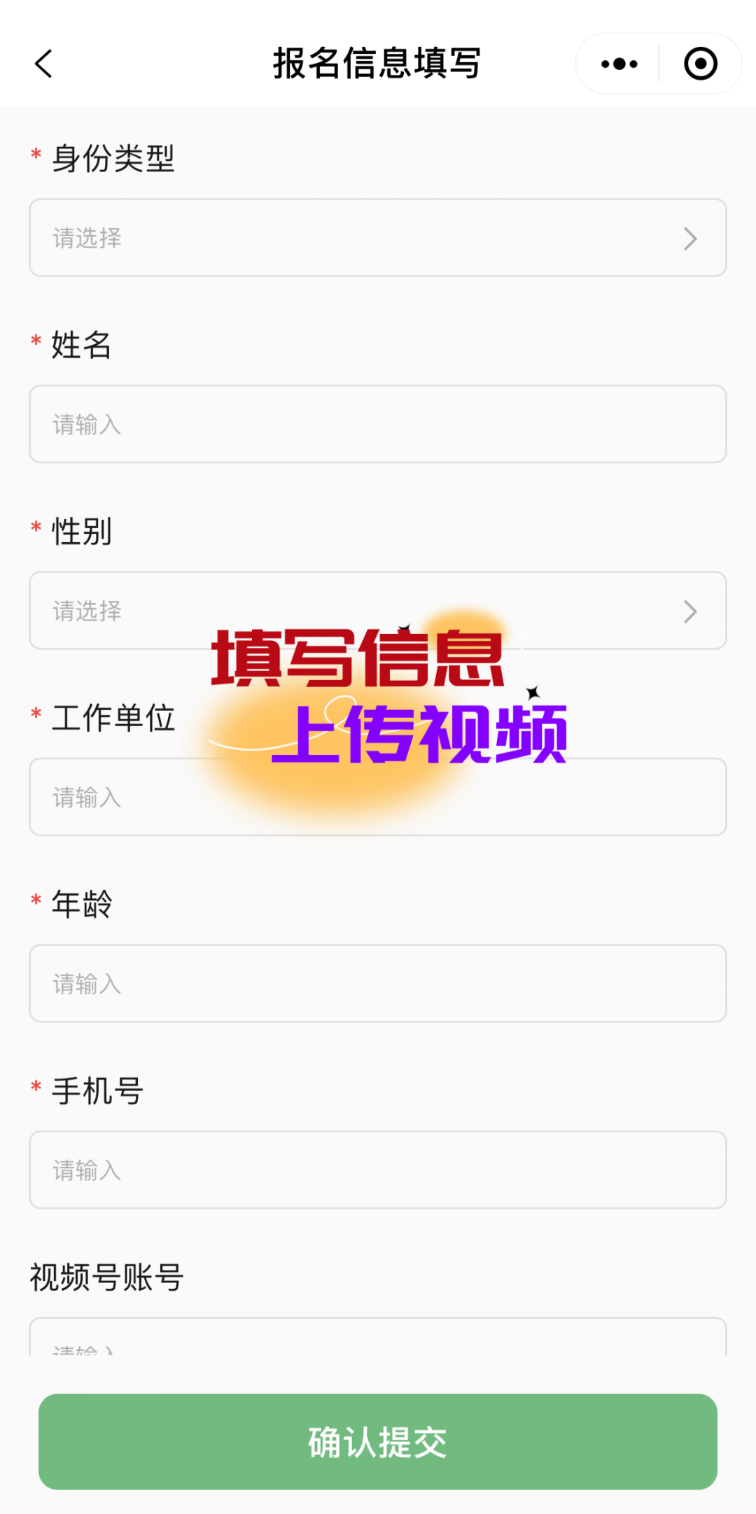The height and width of the screenshot is (1514, 756).
Task: Focus the 工作单位 text field
Action: pos(377,797)
